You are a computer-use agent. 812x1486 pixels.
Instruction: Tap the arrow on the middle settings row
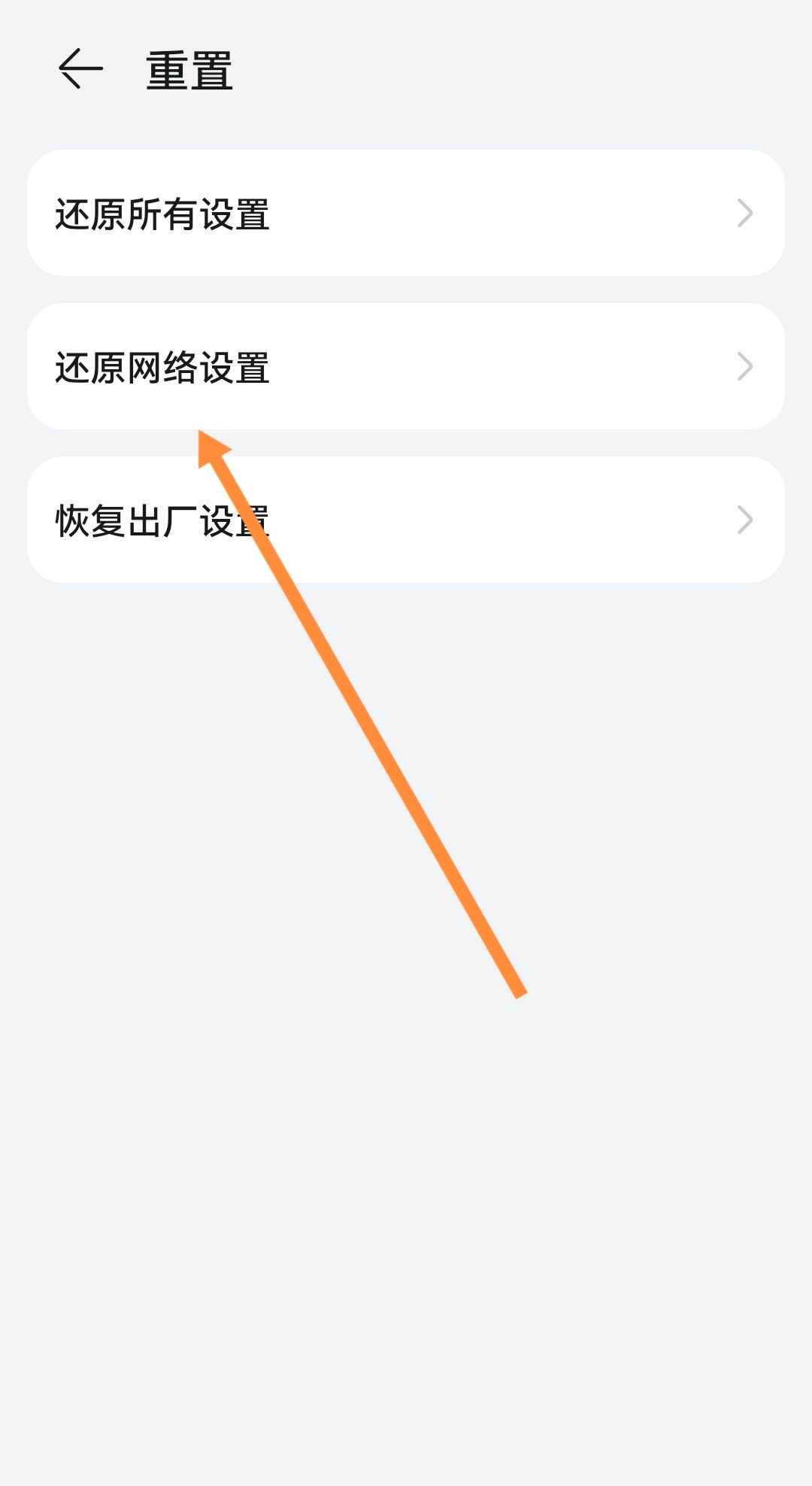click(x=745, y=366)
